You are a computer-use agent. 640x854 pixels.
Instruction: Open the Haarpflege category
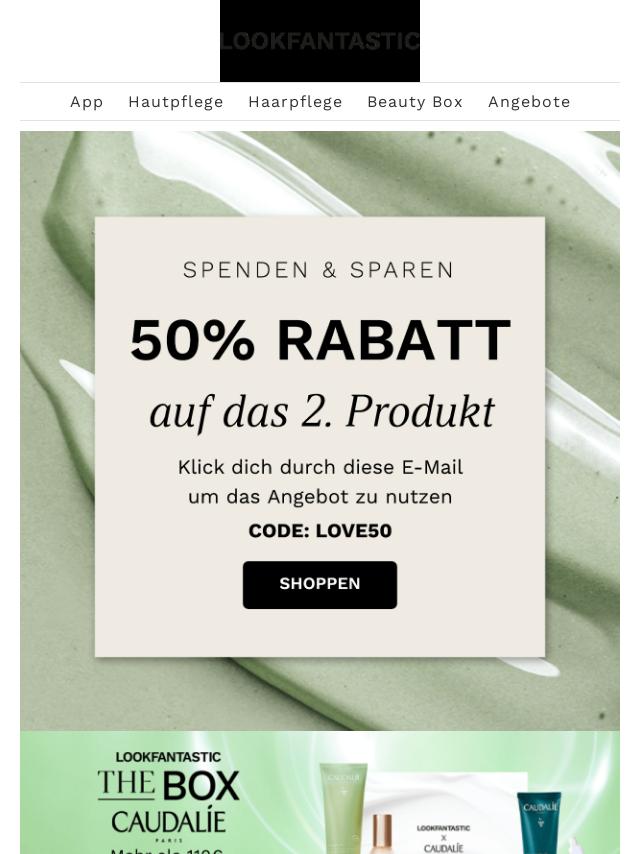[295, 102]
